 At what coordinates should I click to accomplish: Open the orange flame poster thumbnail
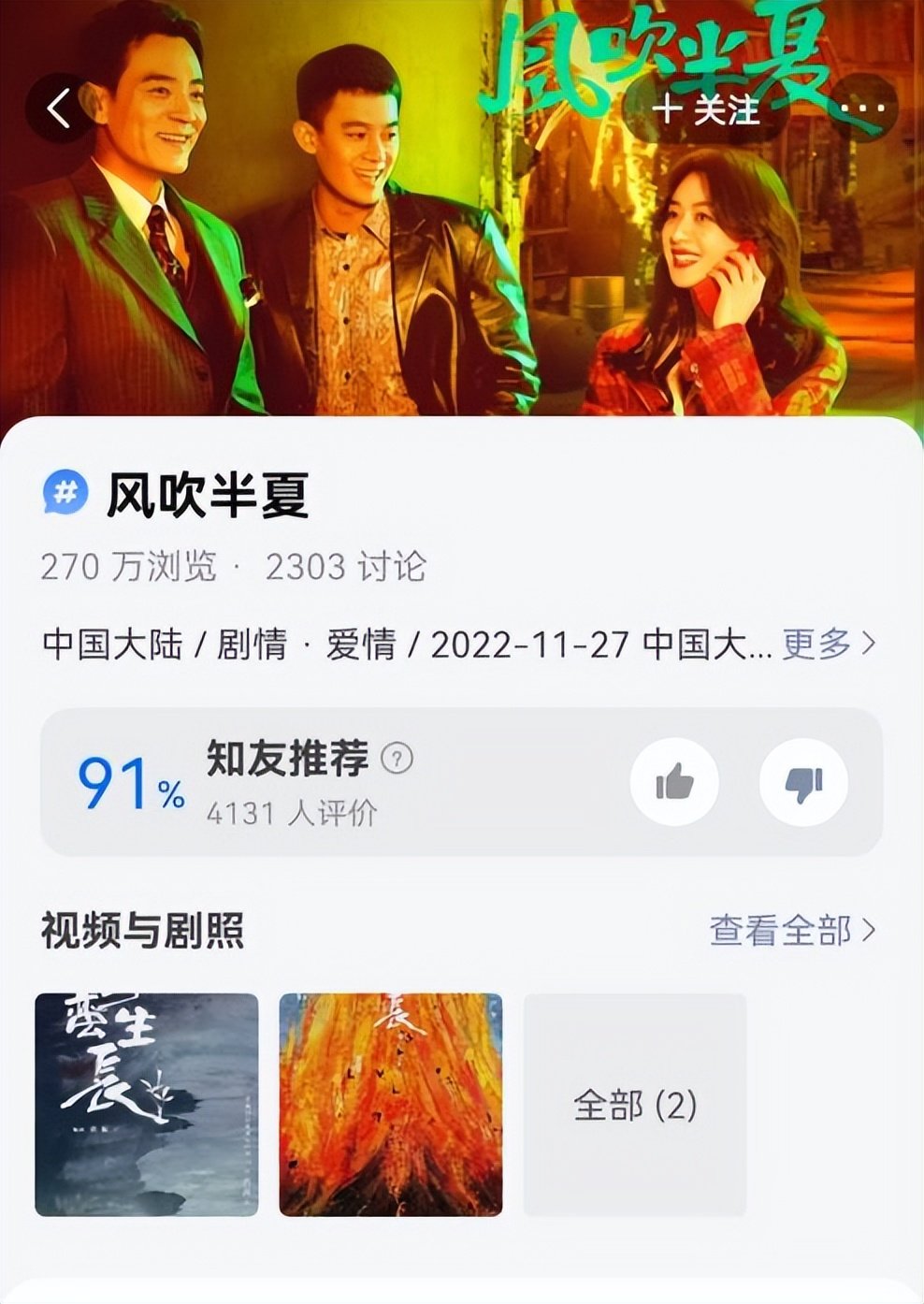coord(391,1105)
